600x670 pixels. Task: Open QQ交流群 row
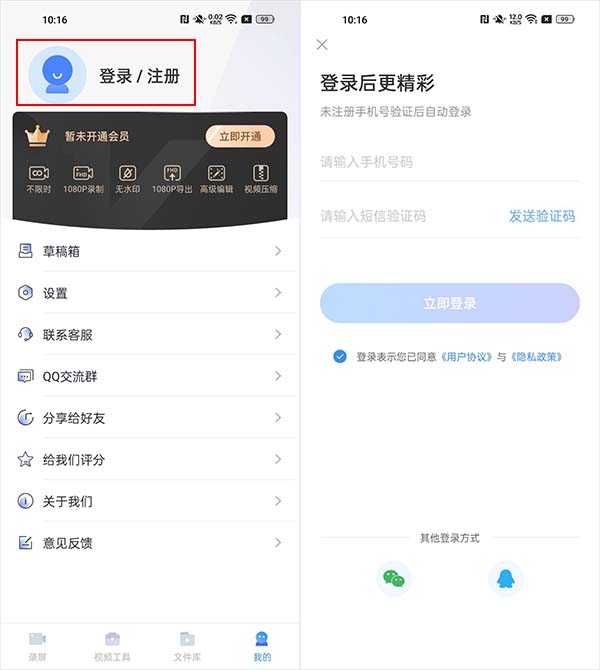click(x=150, y=376)
